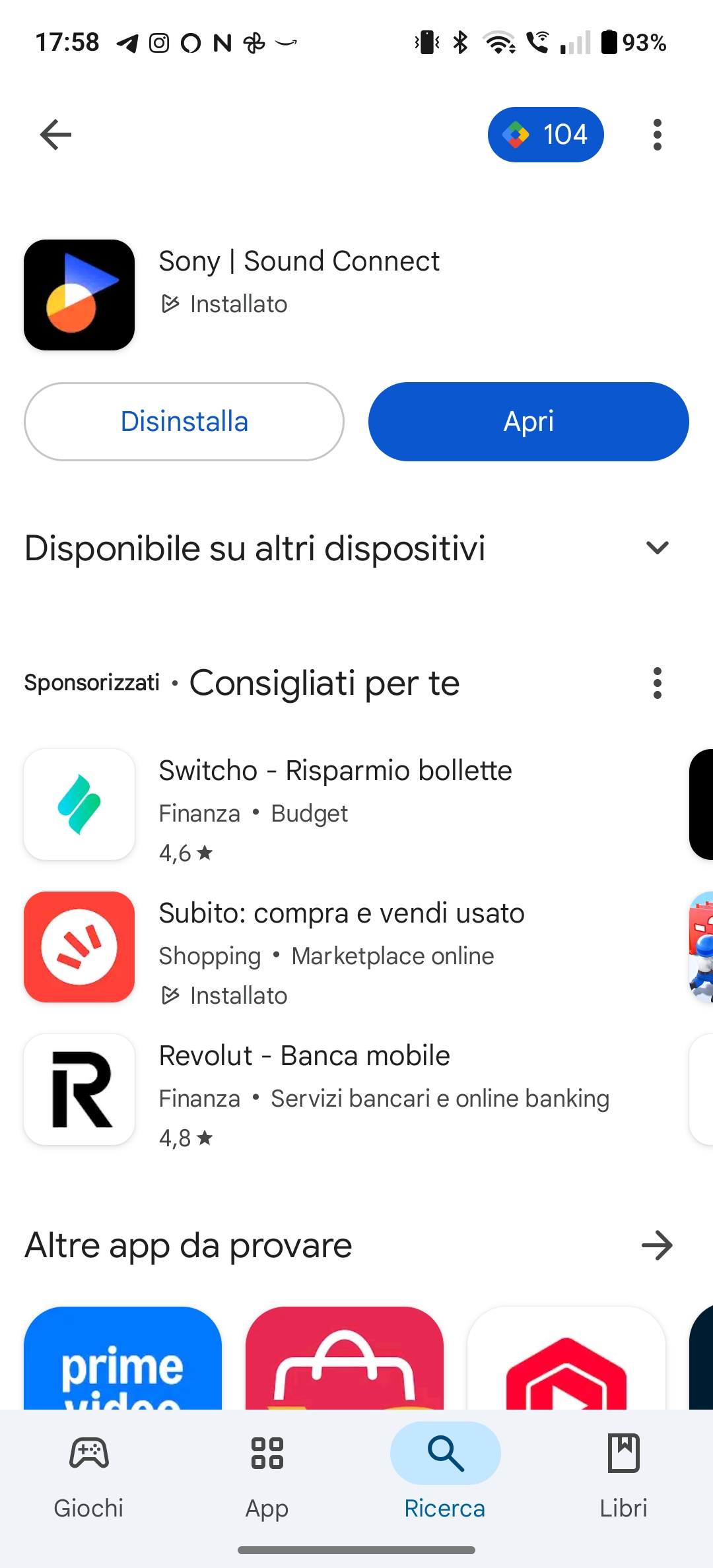See more in Altre app da provare
This screenshot has width=713, height=1568.
tap(657, 1245)
